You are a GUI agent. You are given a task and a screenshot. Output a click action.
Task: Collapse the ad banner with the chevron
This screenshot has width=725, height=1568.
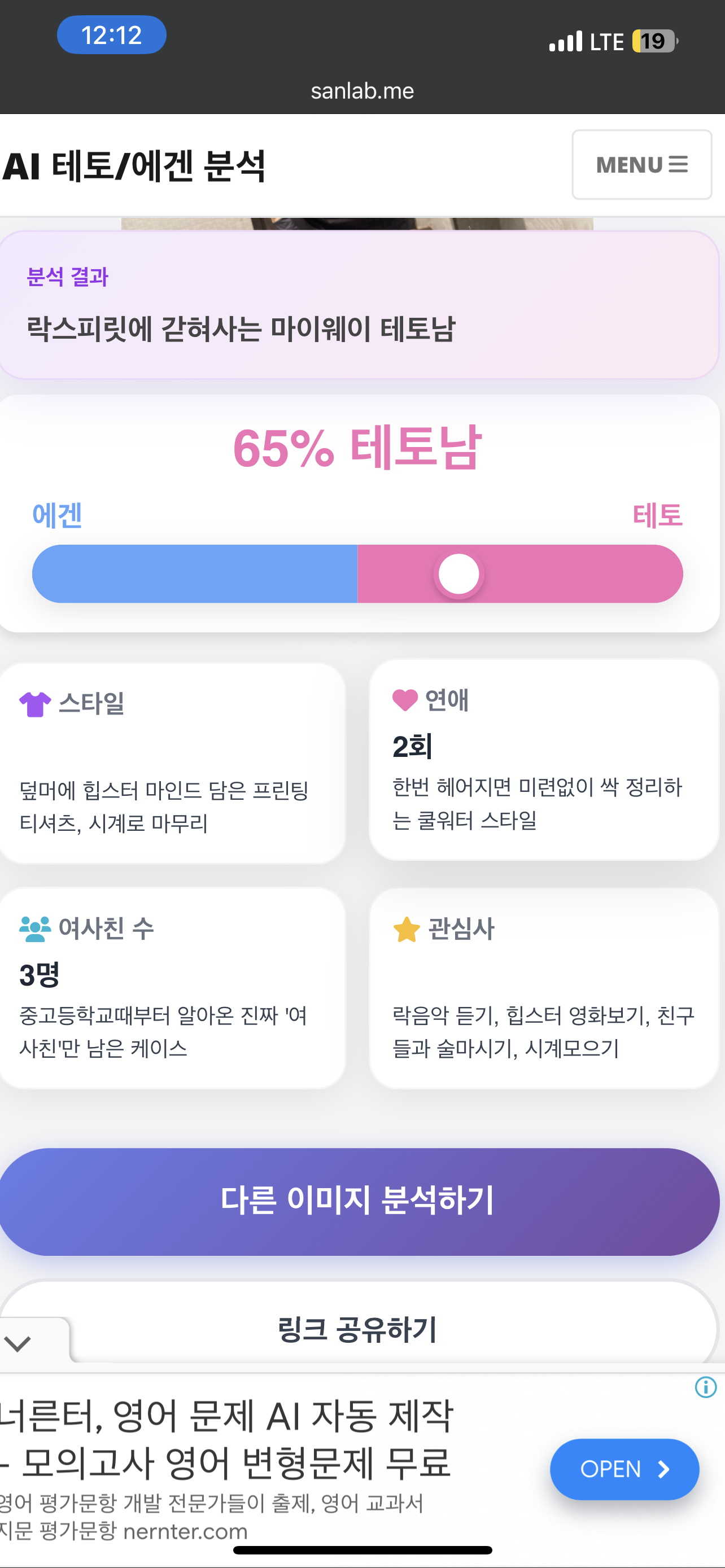[x=18, y=1343]
